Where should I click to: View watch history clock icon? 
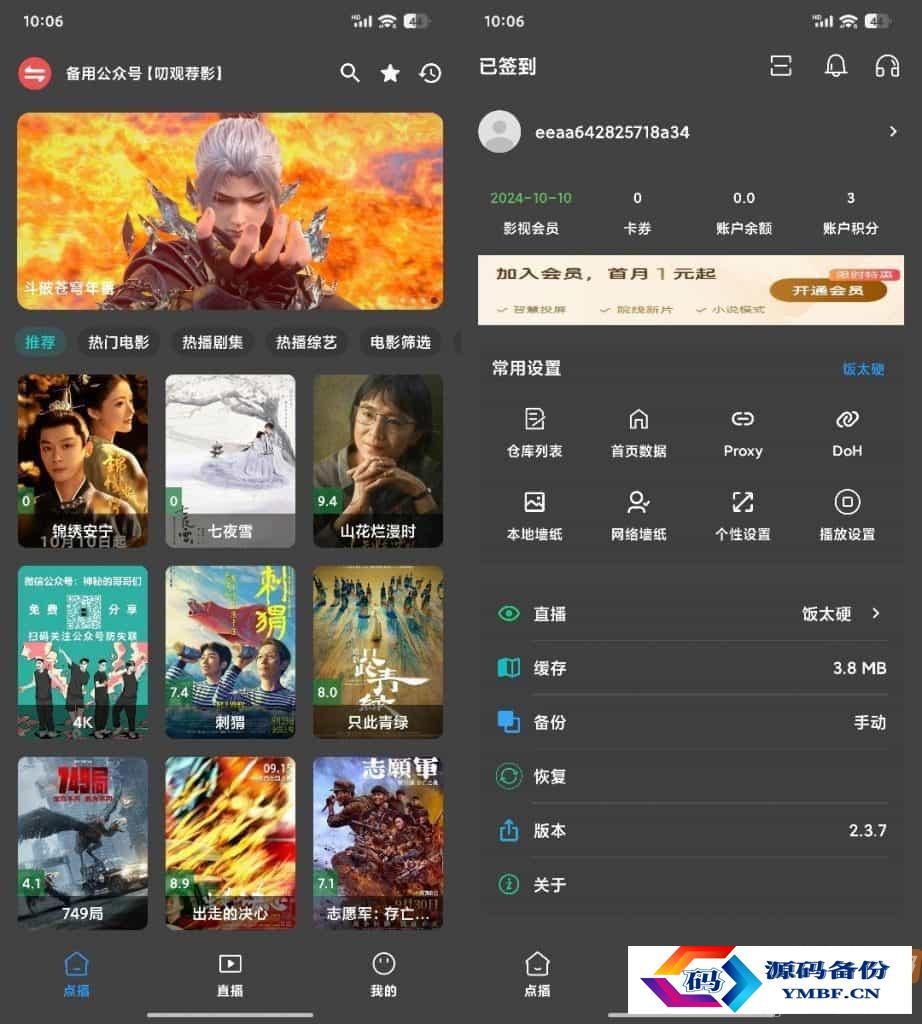(430, 73)
